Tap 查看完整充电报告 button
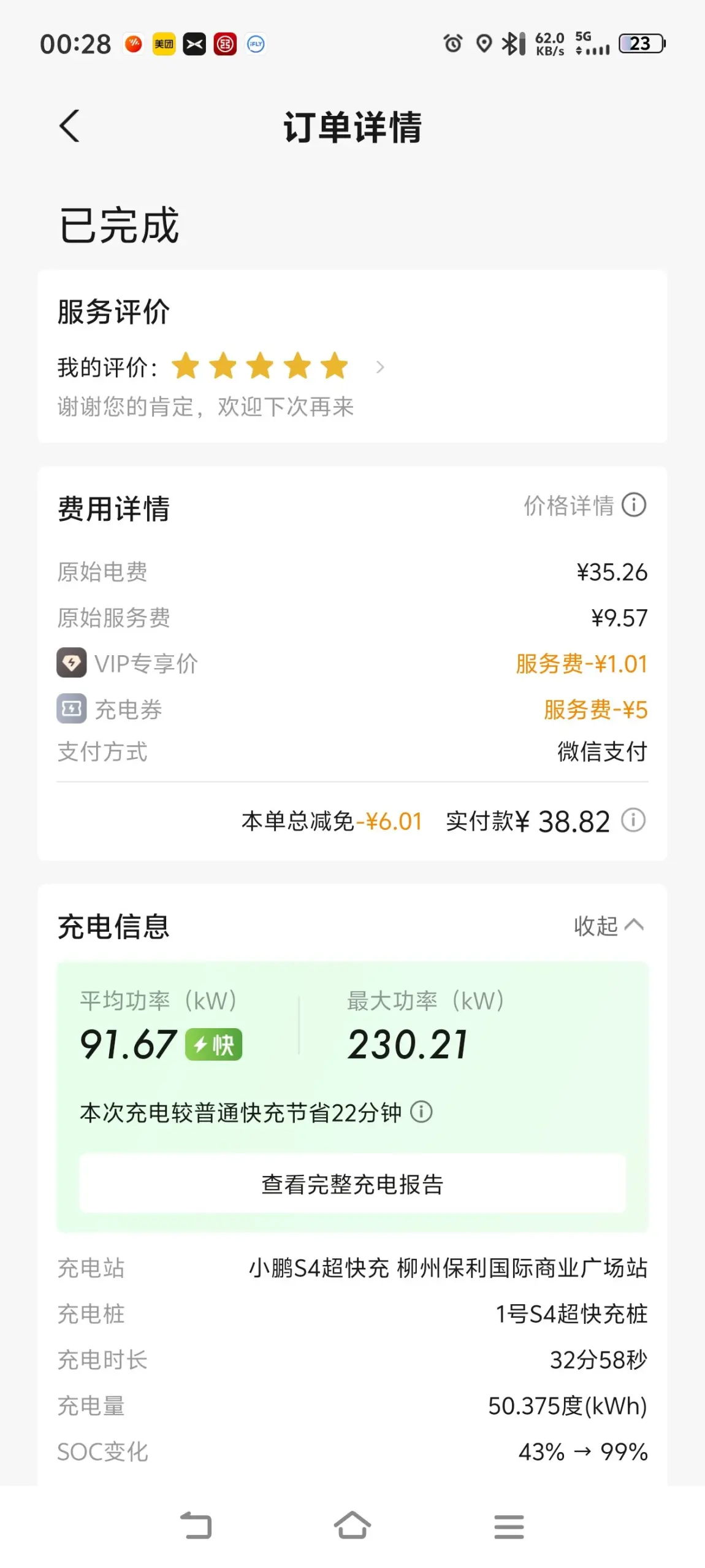The width and height of the screenshot is (705, 1568). click(x=352, y=1184)
